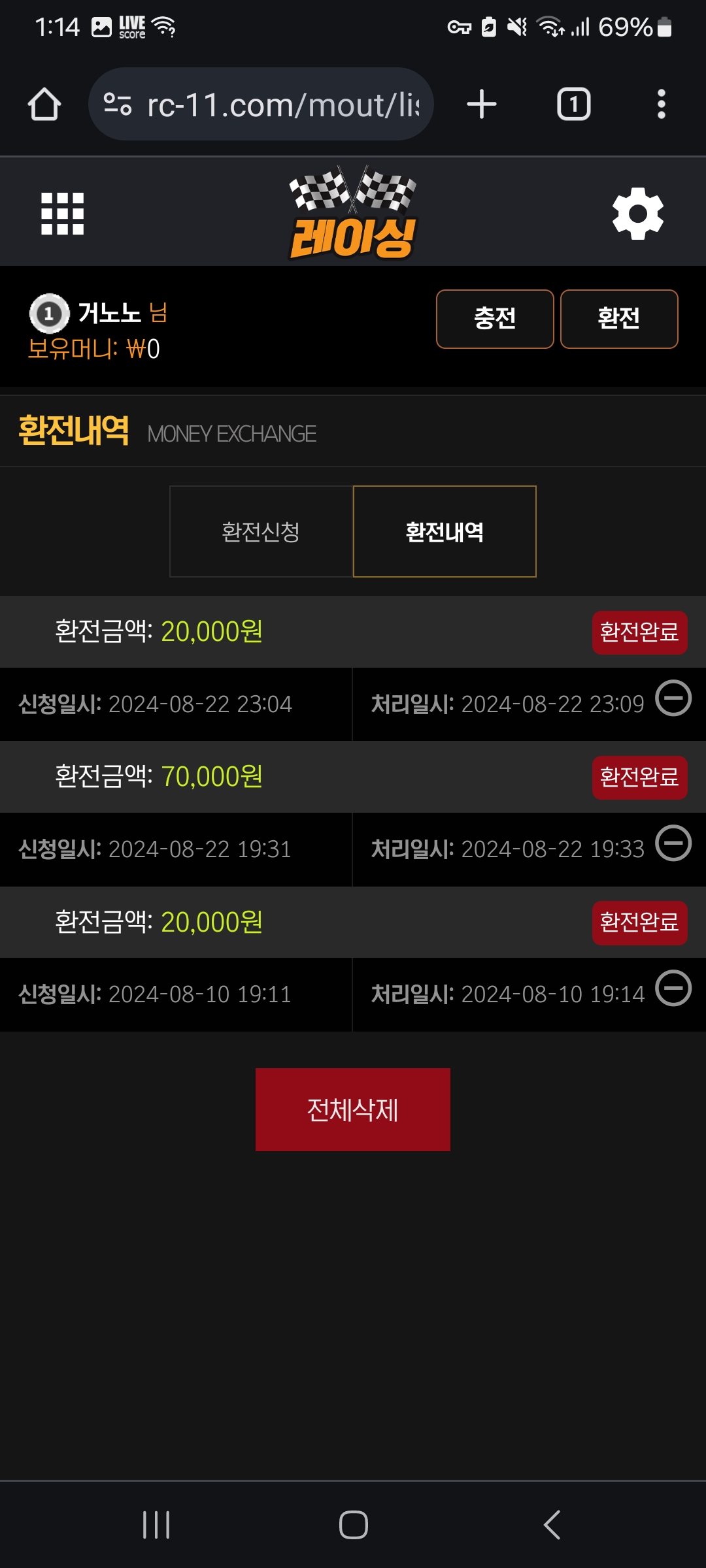
Task: Delete the 20,000원 record from 2024-08-22 23:04
Action: coord(673,698)
